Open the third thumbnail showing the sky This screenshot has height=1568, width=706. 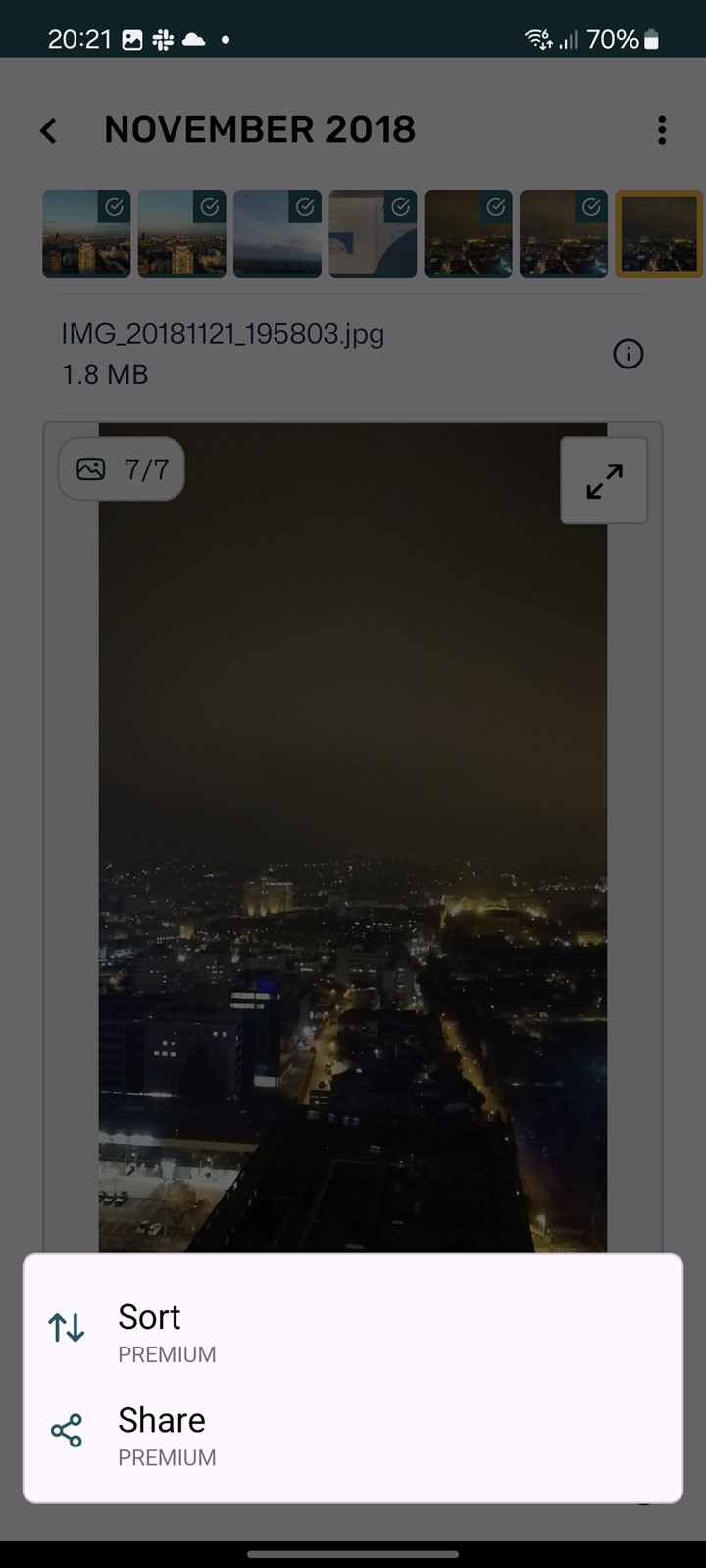277,234
